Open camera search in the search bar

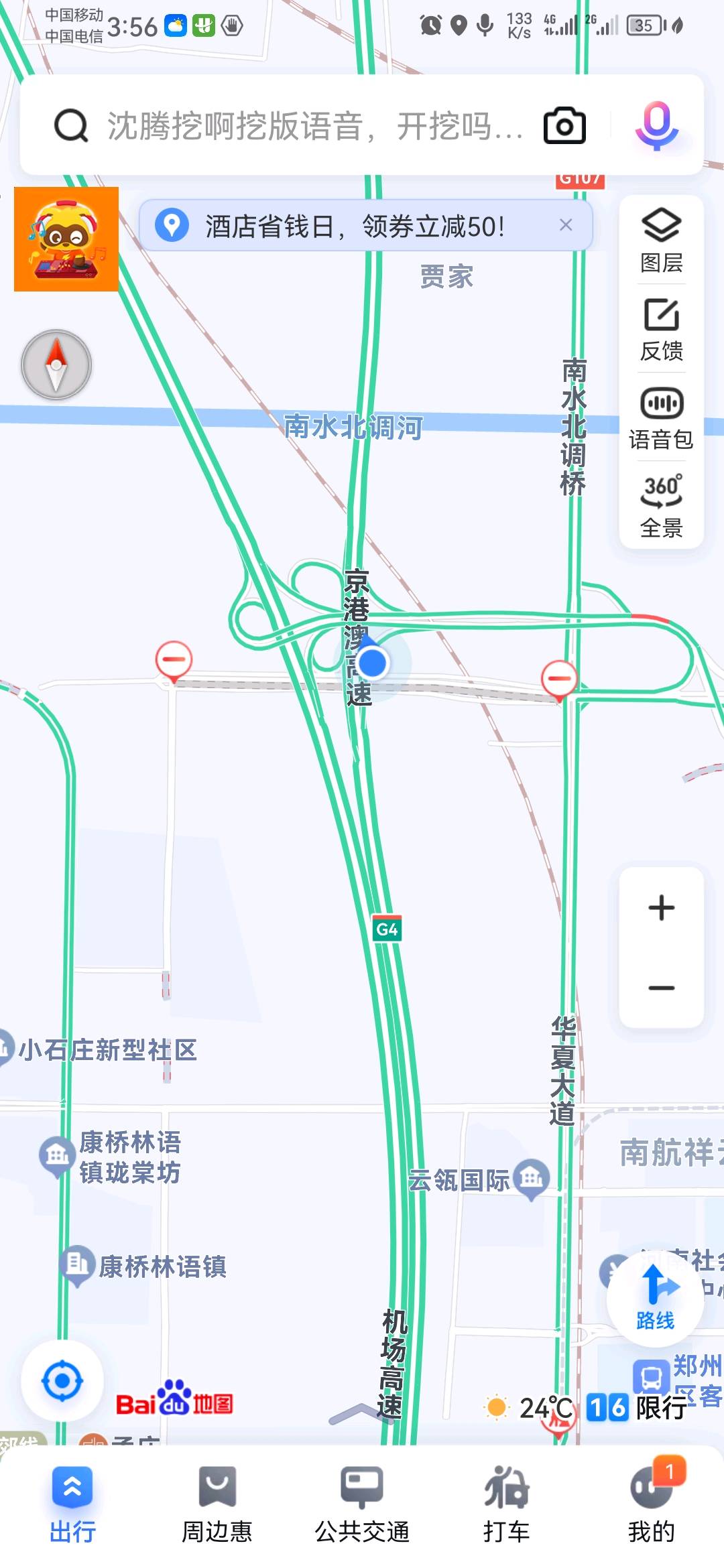coord(564,125)
